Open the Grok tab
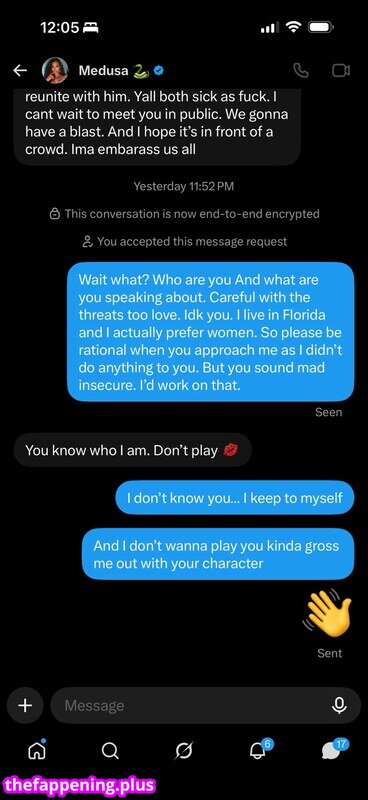The height and width of the screenshot is (800, 368). pos(184,751)
